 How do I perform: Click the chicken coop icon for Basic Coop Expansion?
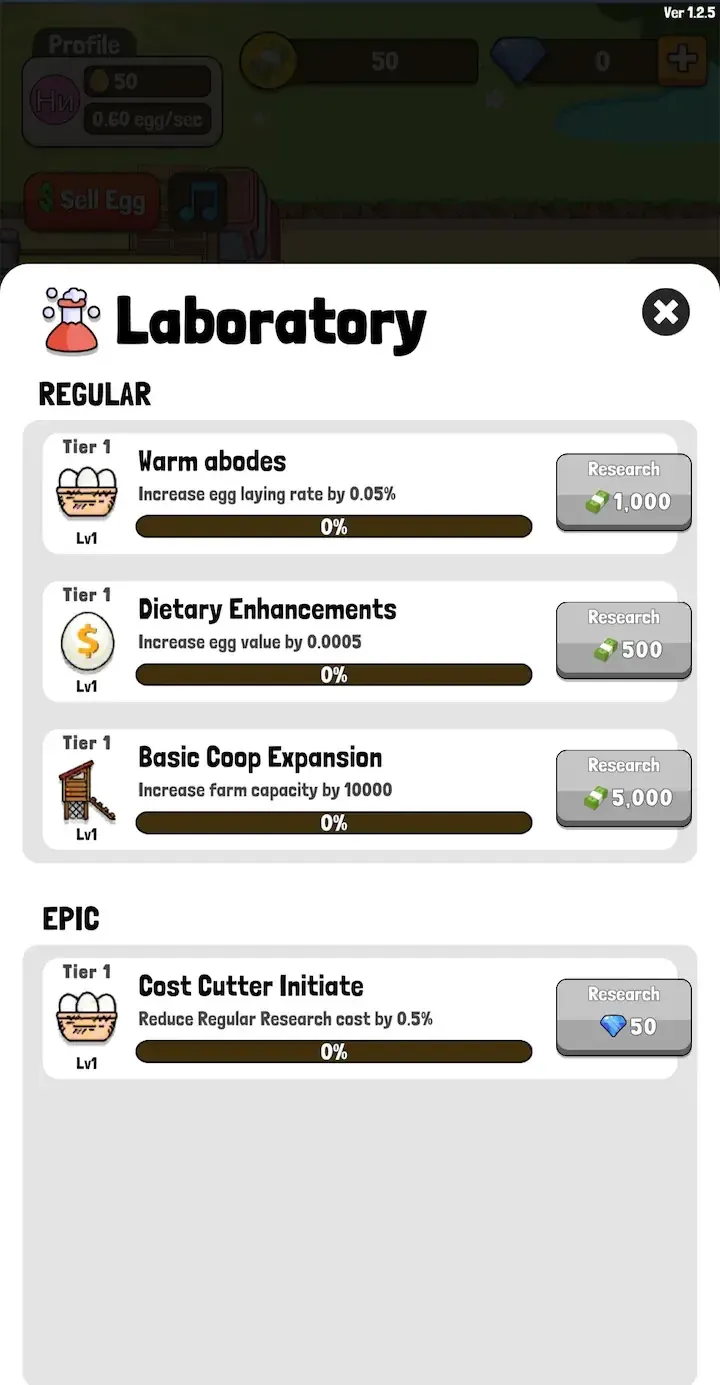point(86,789)
